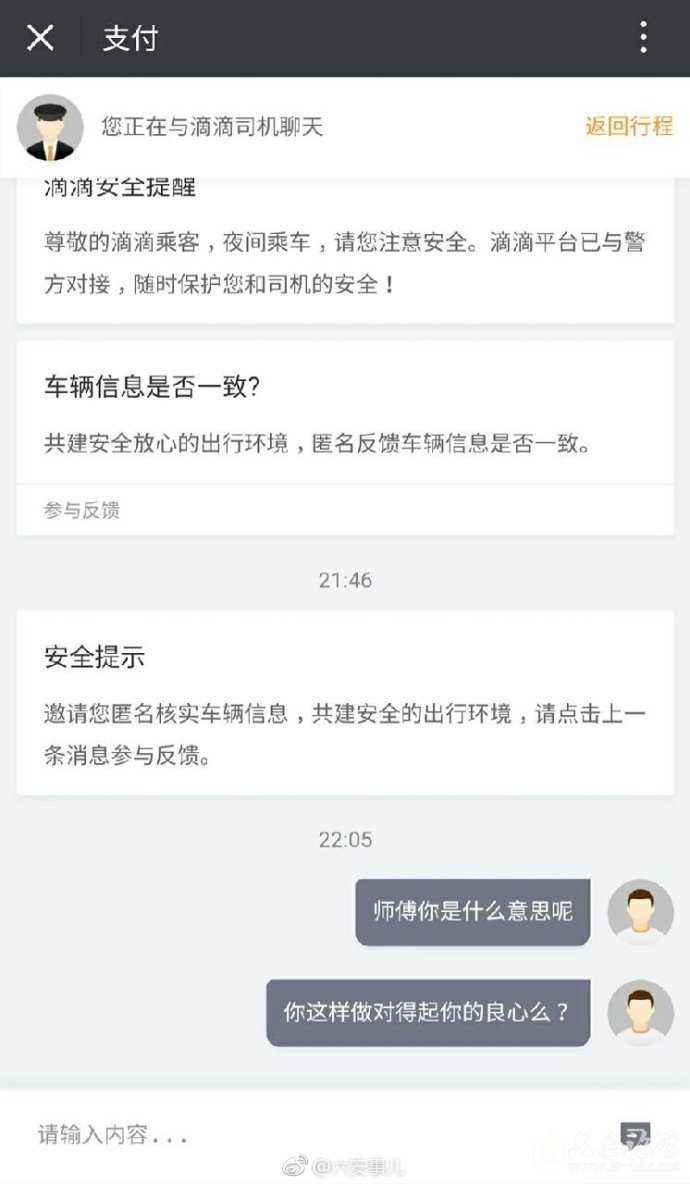
Task: Focus the 请输入内容 message field
Action: [x=300, y=1134]
